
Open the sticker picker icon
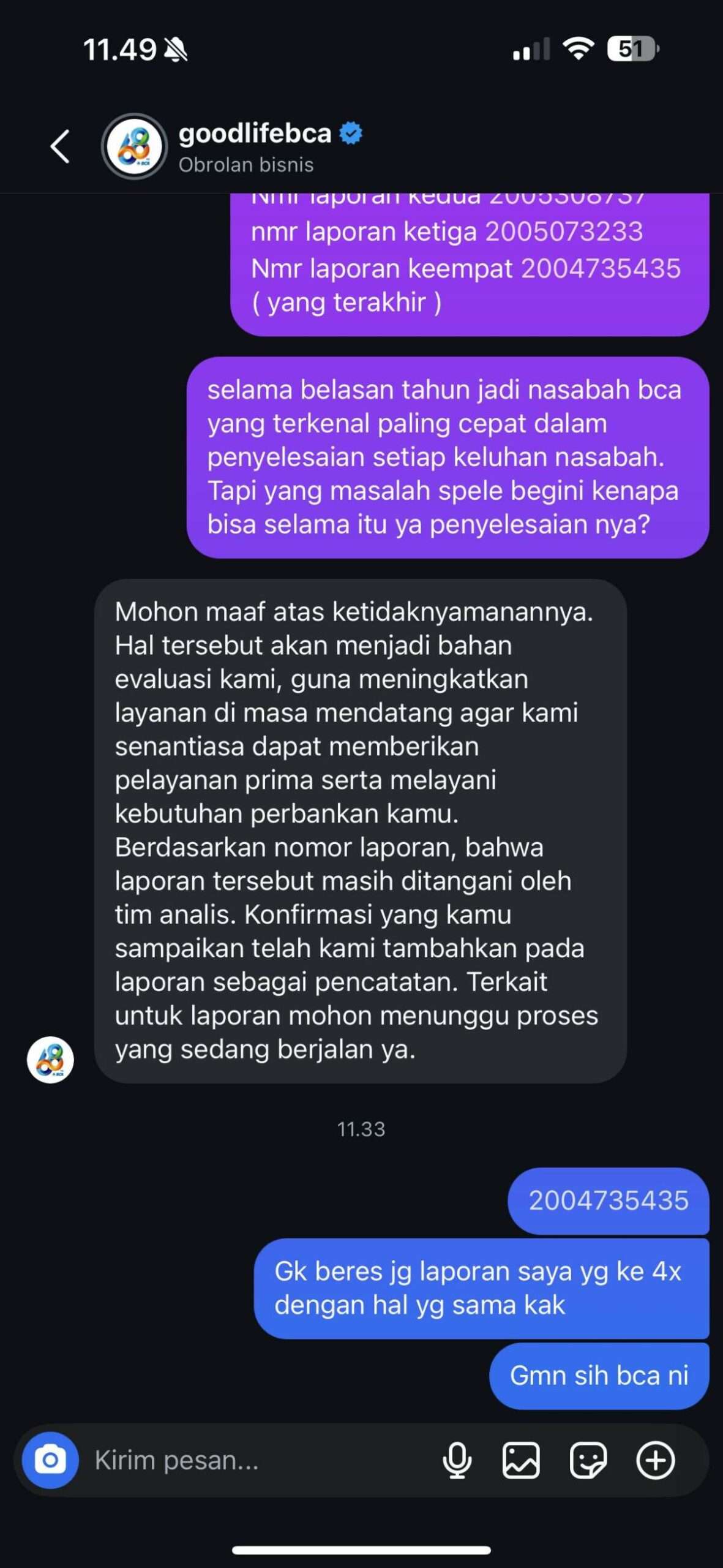[x=588, y=1460]
